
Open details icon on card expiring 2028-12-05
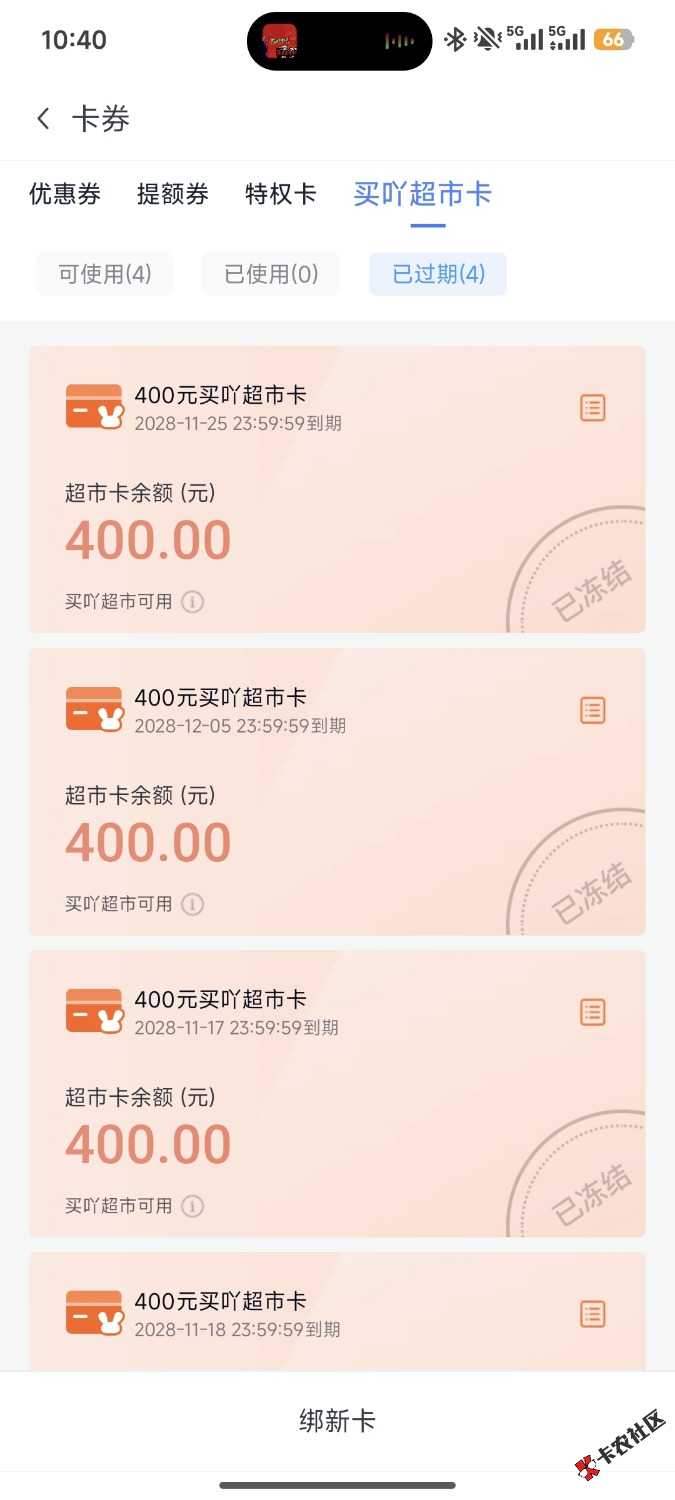(593, 710)
